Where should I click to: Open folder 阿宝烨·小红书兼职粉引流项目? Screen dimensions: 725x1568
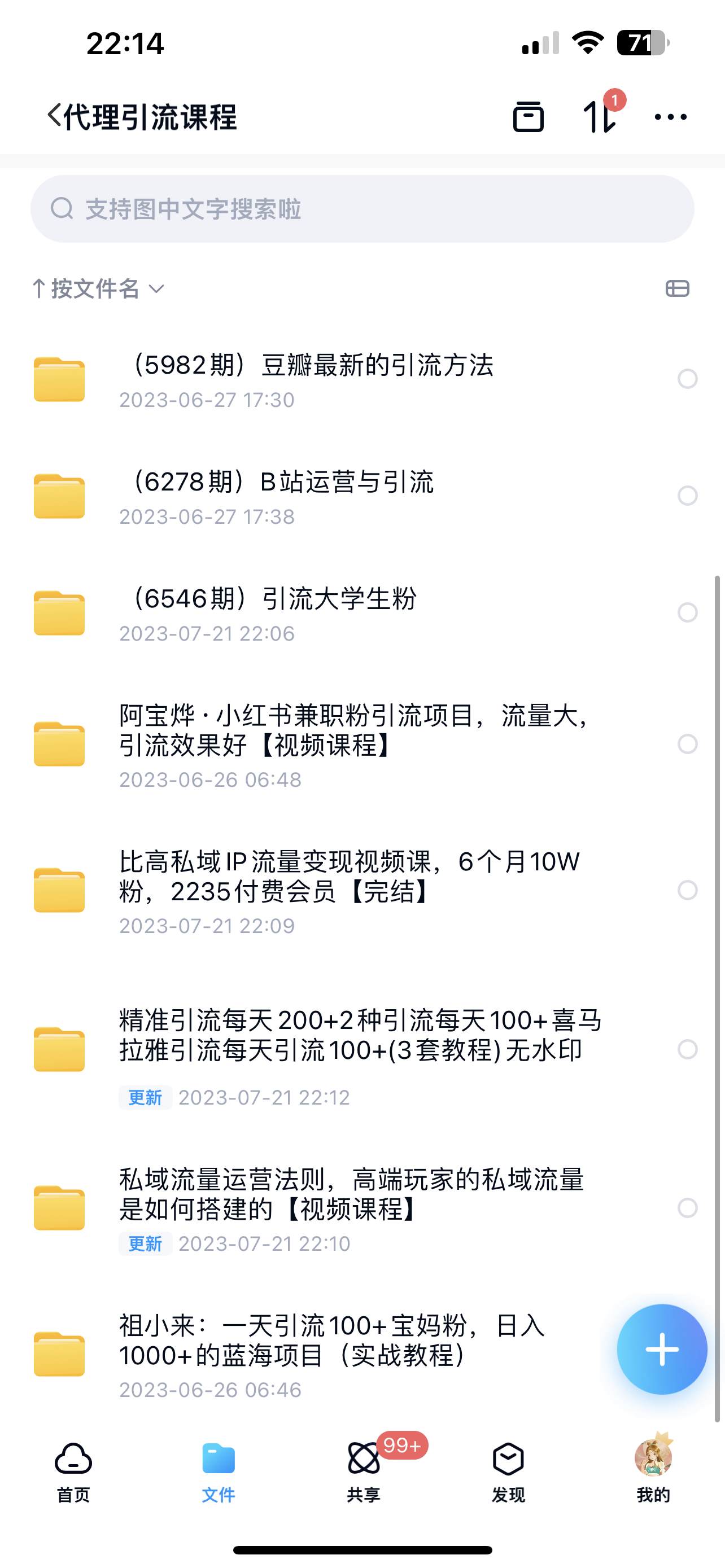[x=362, y=744]
